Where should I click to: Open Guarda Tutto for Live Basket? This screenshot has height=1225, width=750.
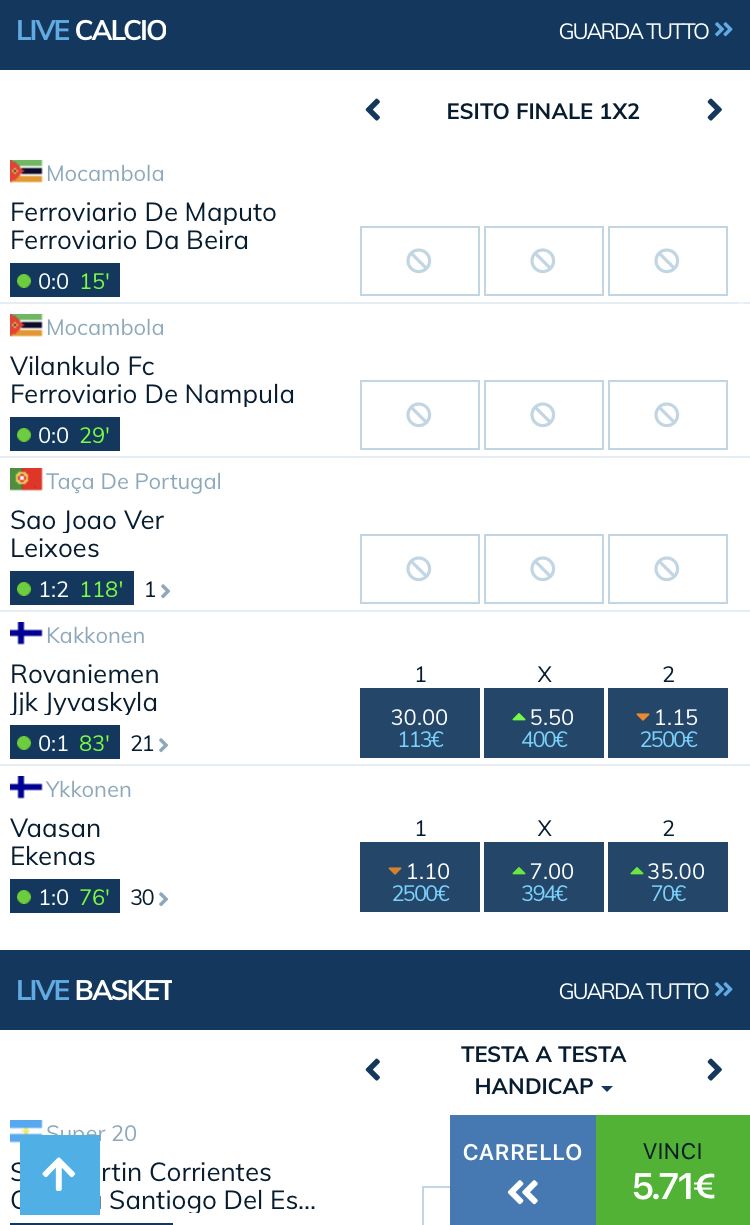pos(646,991)
